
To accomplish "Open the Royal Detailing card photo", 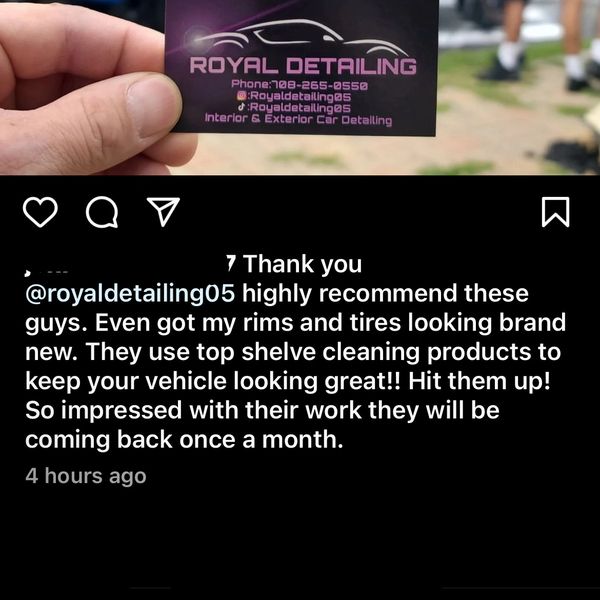I will click(300, 85).
